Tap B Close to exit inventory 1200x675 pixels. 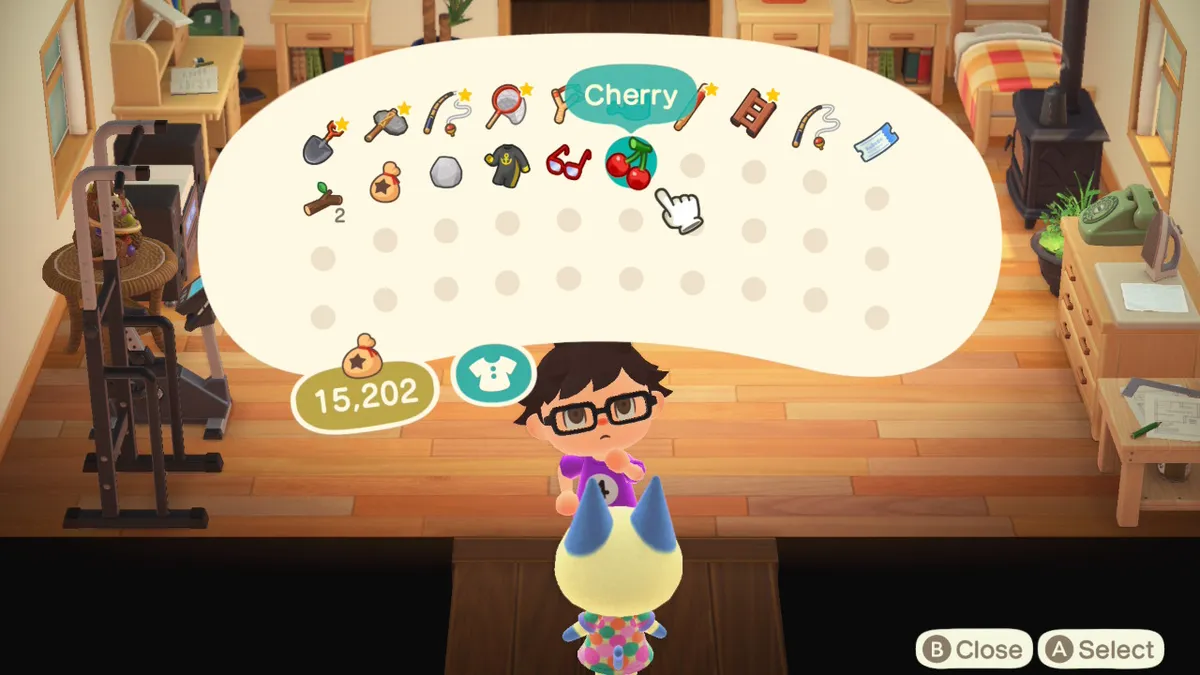coord(974,650)
